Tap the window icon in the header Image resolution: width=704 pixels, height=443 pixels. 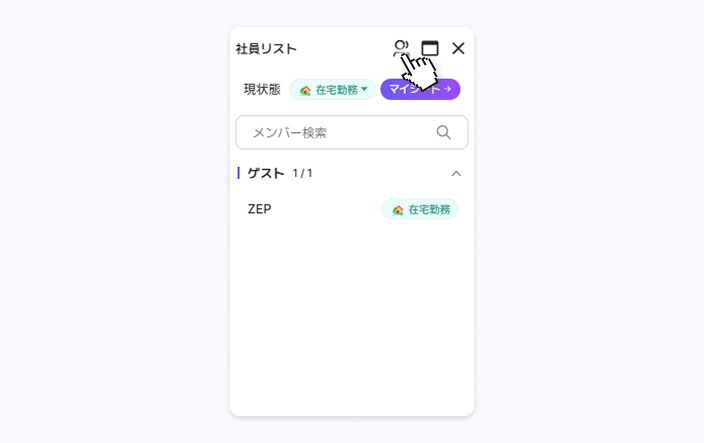(430, 48)
